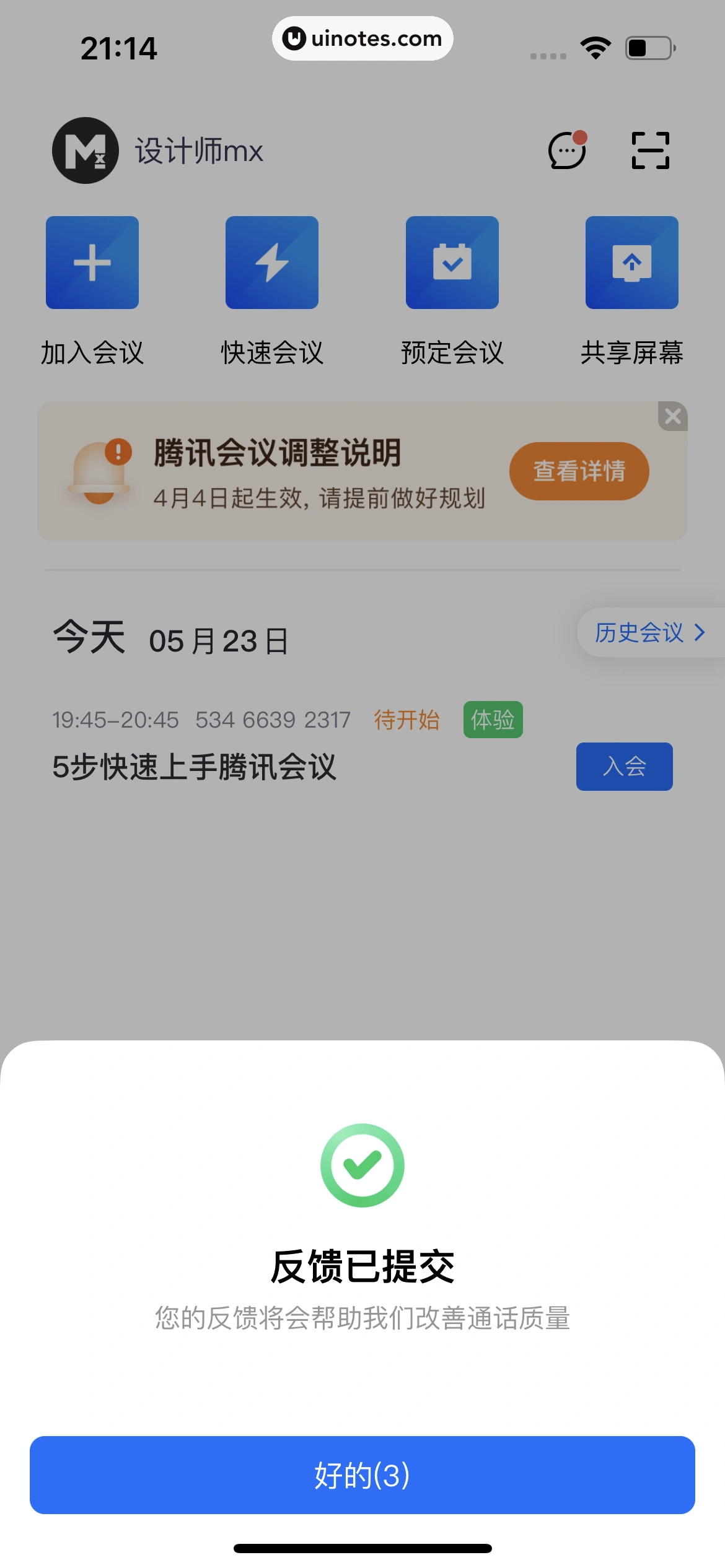The width and height of the screenshot is (725, 1568).
Task: Open history via the right arrow chevron
Action: click(698, 633)
